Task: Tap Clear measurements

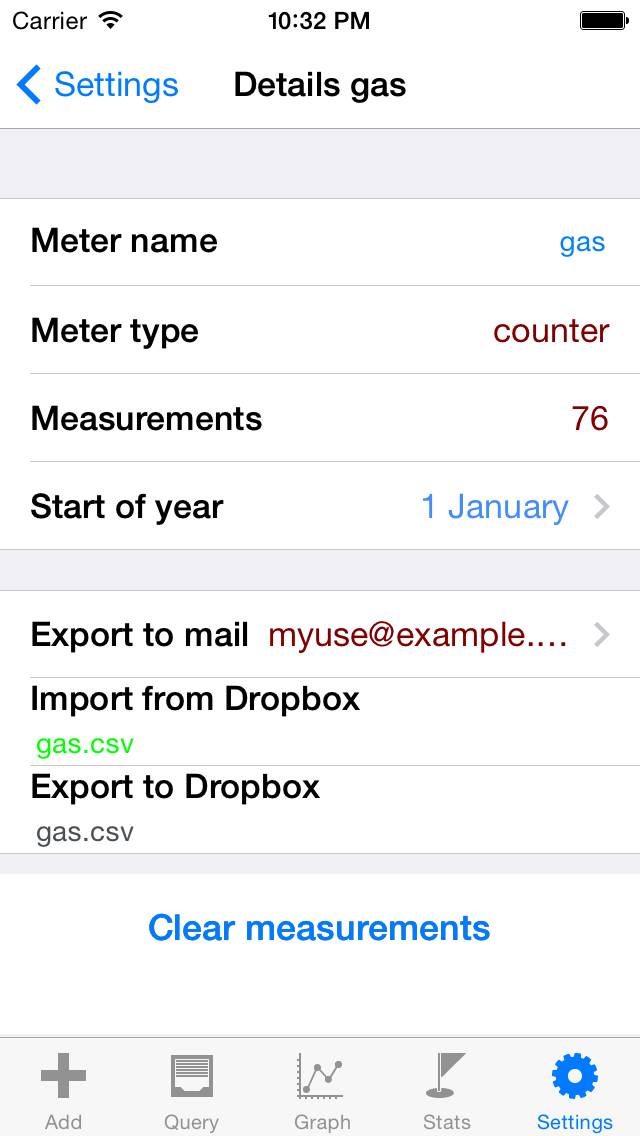Action: tap(319, 928)
